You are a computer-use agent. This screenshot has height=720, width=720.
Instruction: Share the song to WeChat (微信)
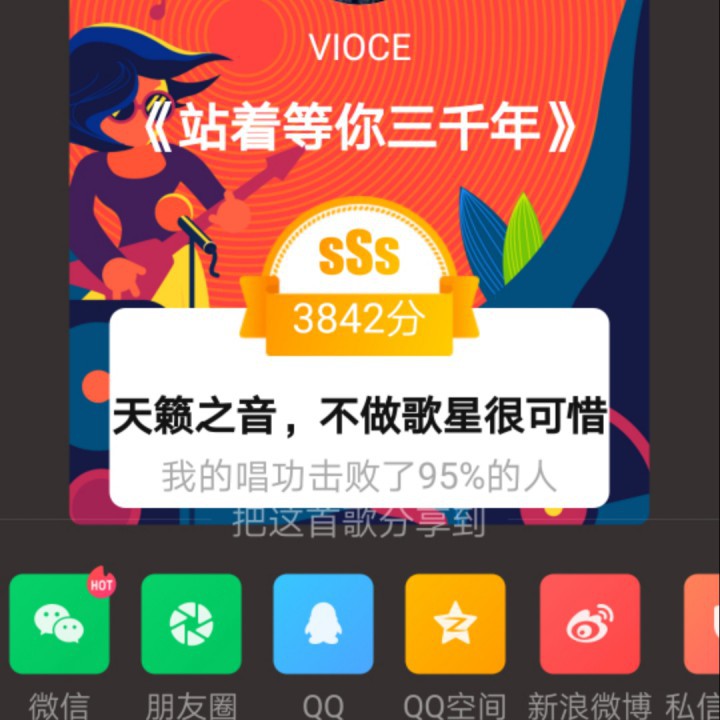pos(59,624)
